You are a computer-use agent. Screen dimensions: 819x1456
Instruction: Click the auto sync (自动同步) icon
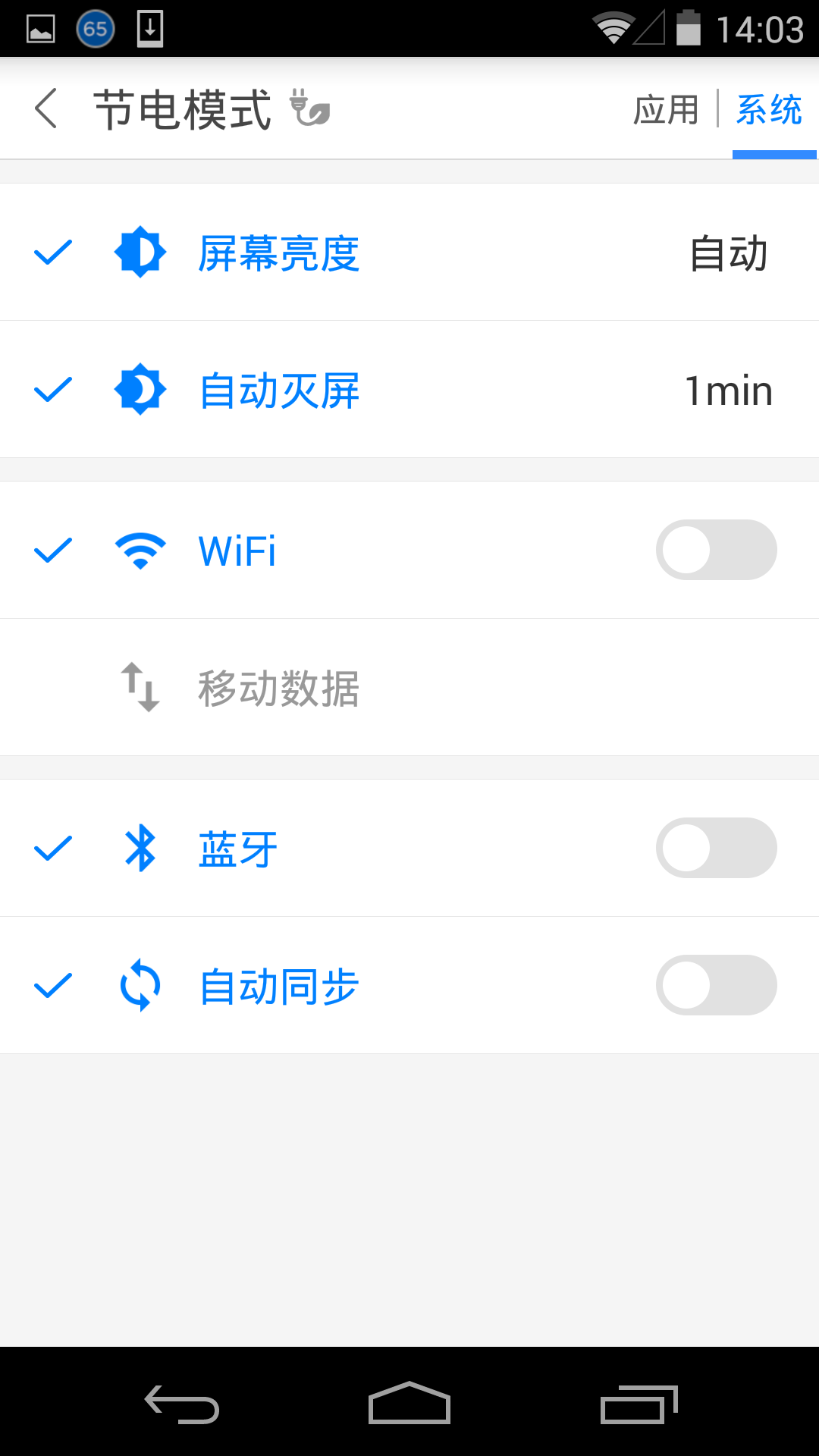[x=140, y=984]
